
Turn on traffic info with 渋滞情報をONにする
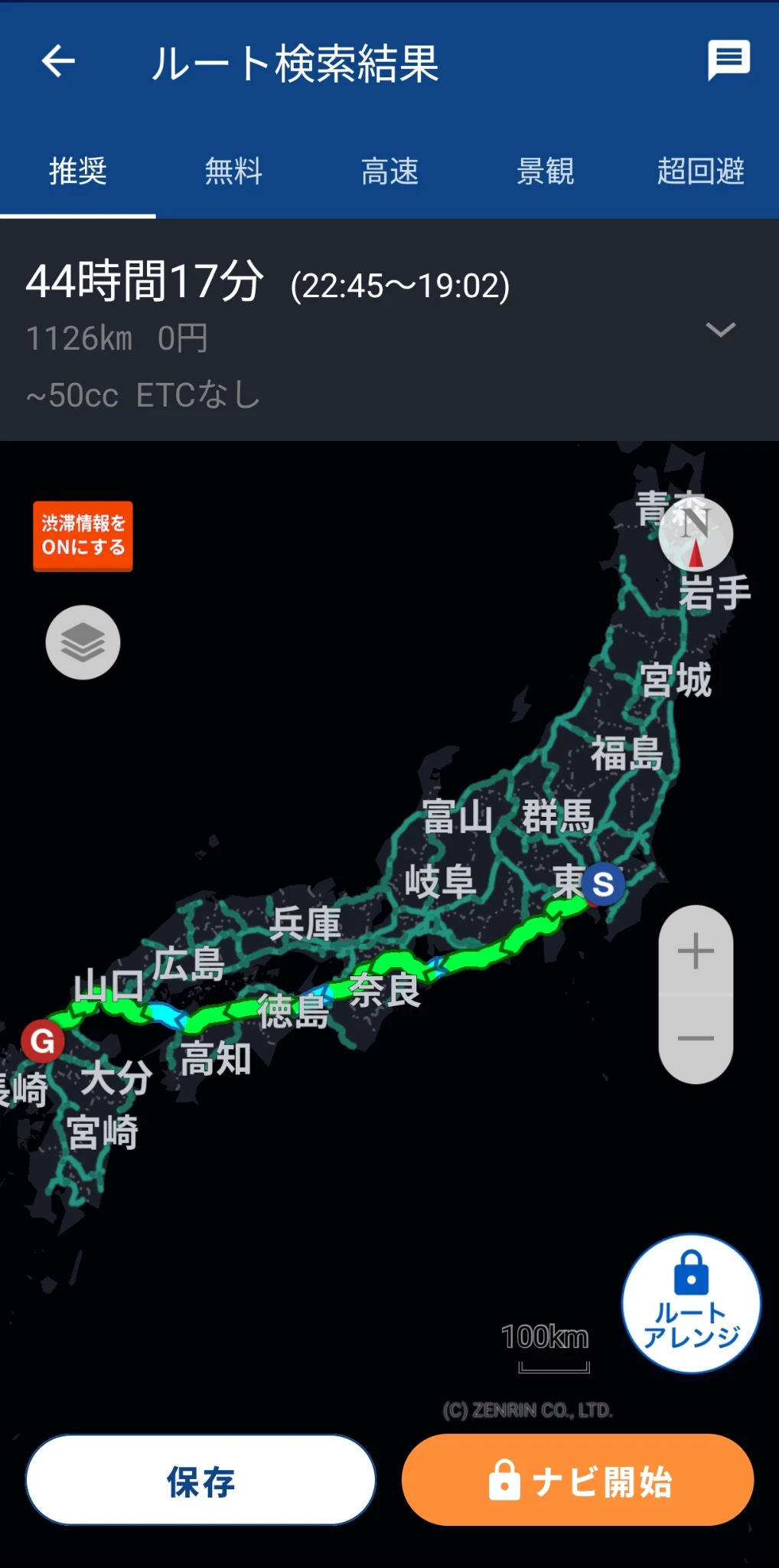pos(83,536)
